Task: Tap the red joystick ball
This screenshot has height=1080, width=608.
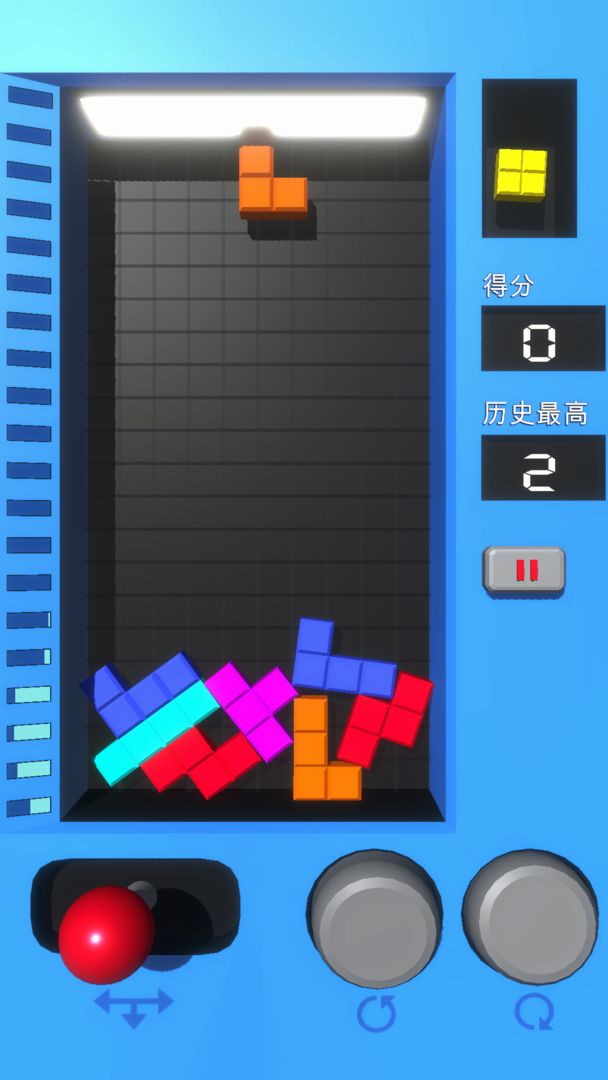Action: tap(105, 934)
